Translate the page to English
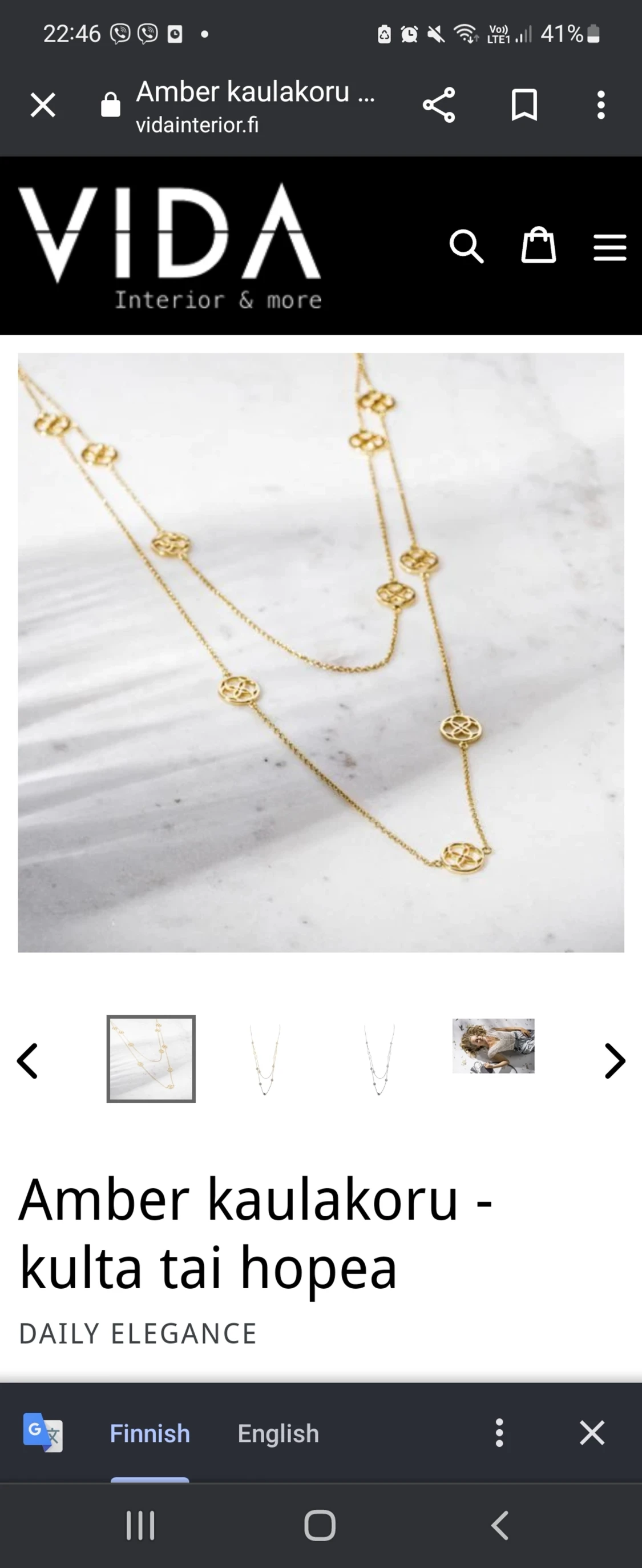The image size is (642, 1568). [x=278, y=1433]
